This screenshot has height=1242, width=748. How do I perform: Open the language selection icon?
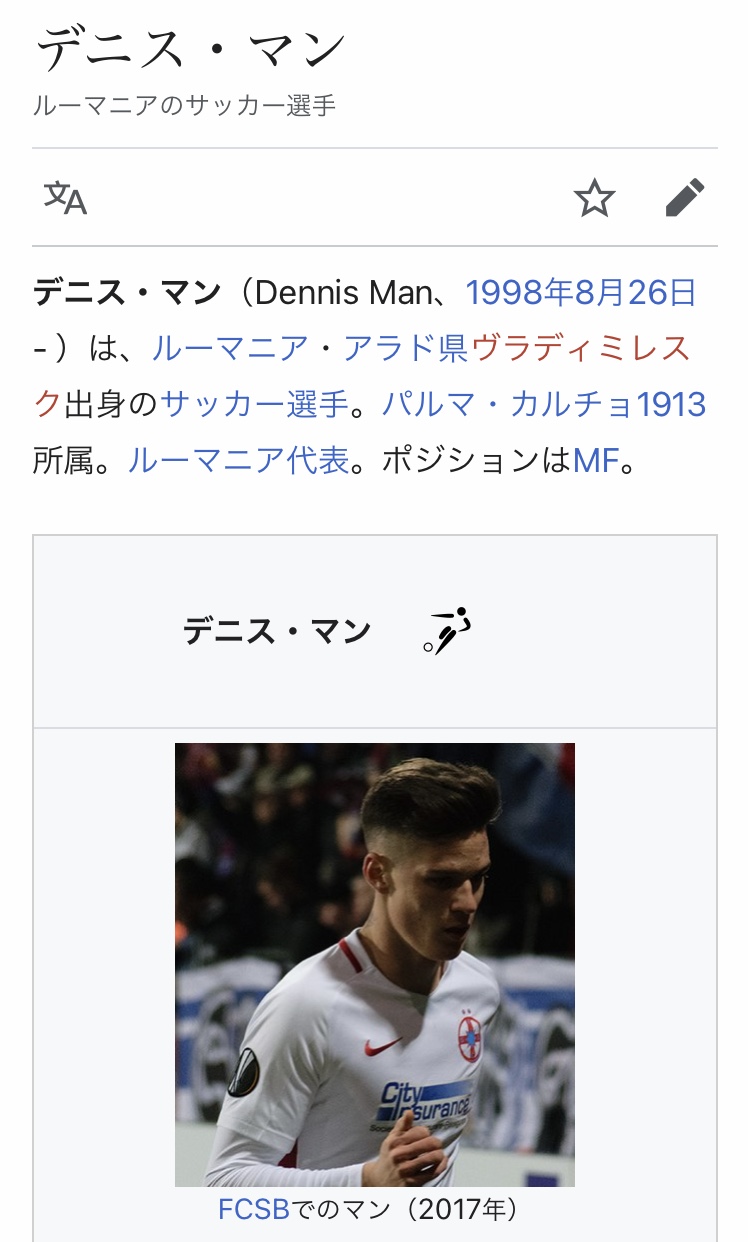tap(65, 198)
